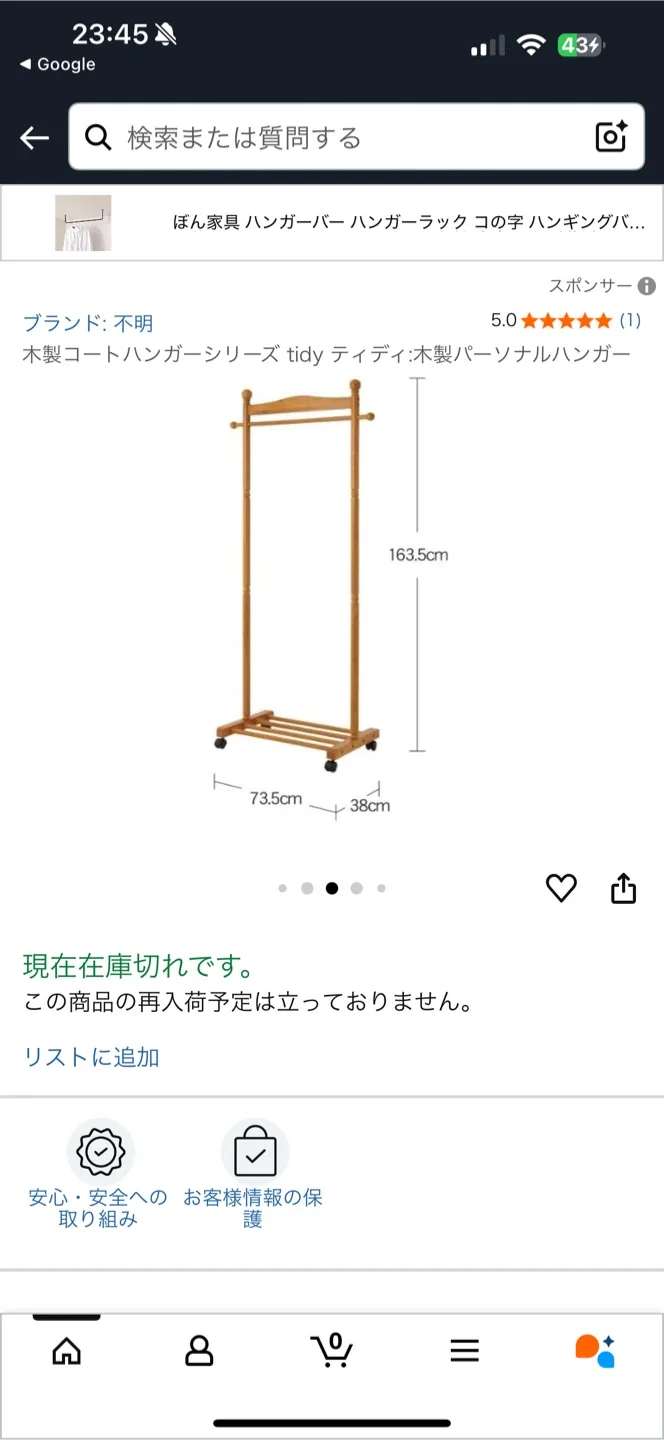The image size is (664, 1440).
Task: Switch to the account profile tab
Action: click(x=199, y=1352)
